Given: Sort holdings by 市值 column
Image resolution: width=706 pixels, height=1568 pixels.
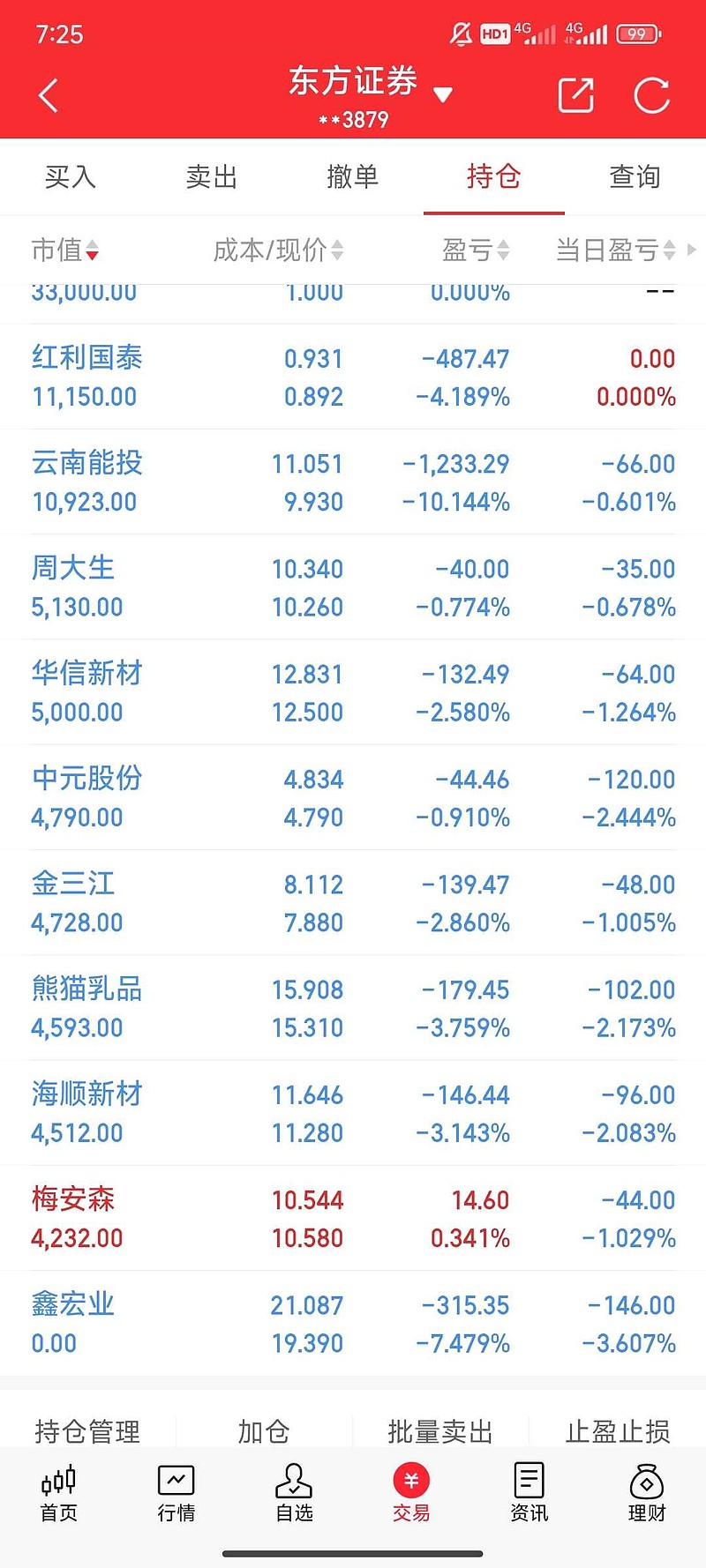Looking at the screenshot, I should point(65,250).
